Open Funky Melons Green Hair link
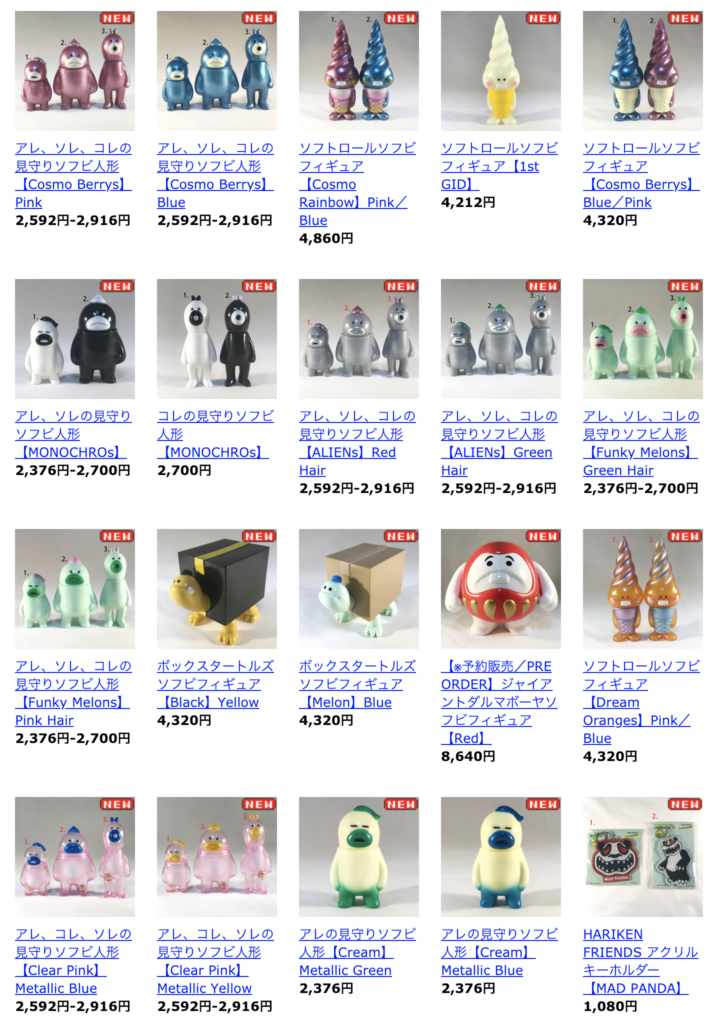 641,435
